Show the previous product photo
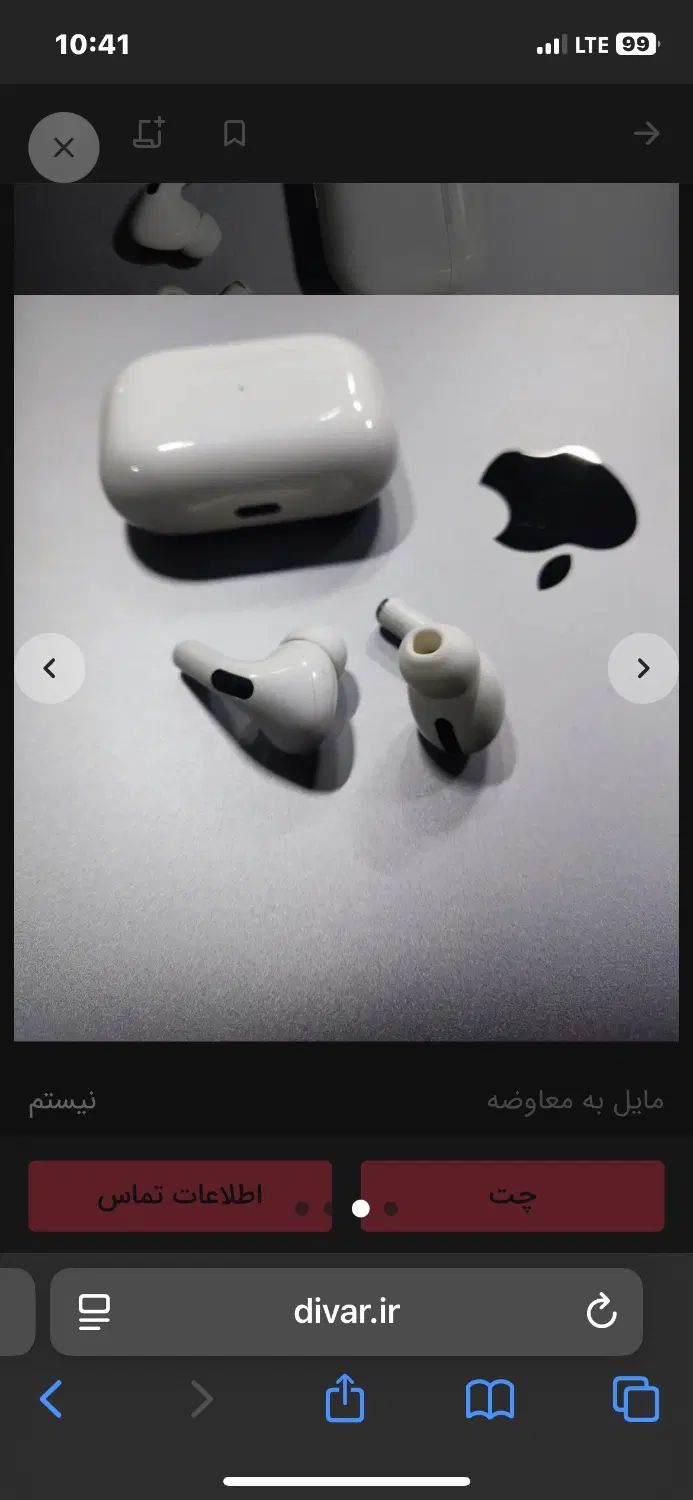This screenshot has width=693, height=1500. [x=49, y=668]
